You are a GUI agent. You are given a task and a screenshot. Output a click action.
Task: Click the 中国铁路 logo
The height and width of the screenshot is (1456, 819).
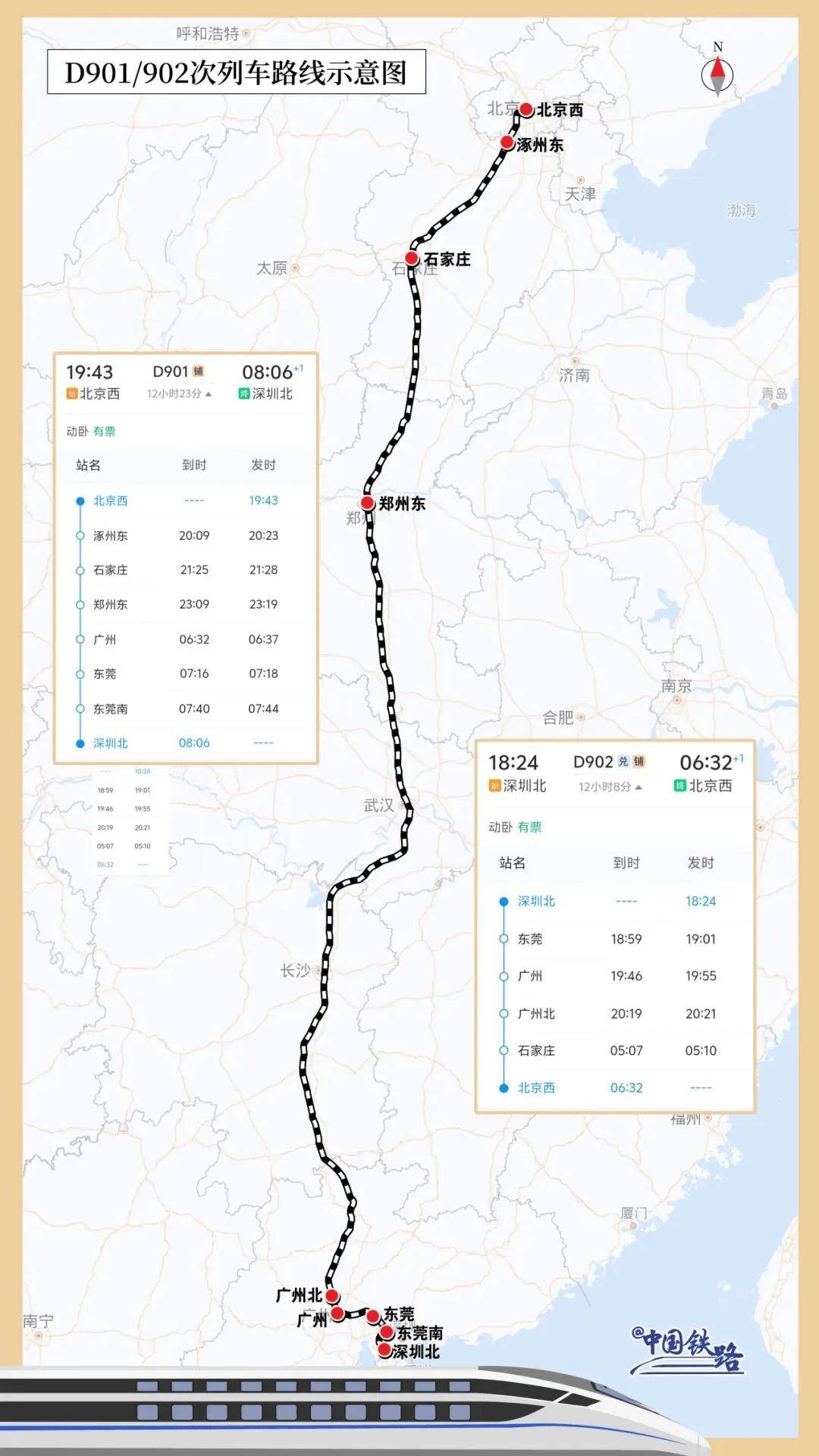(x=686, y=1350)
